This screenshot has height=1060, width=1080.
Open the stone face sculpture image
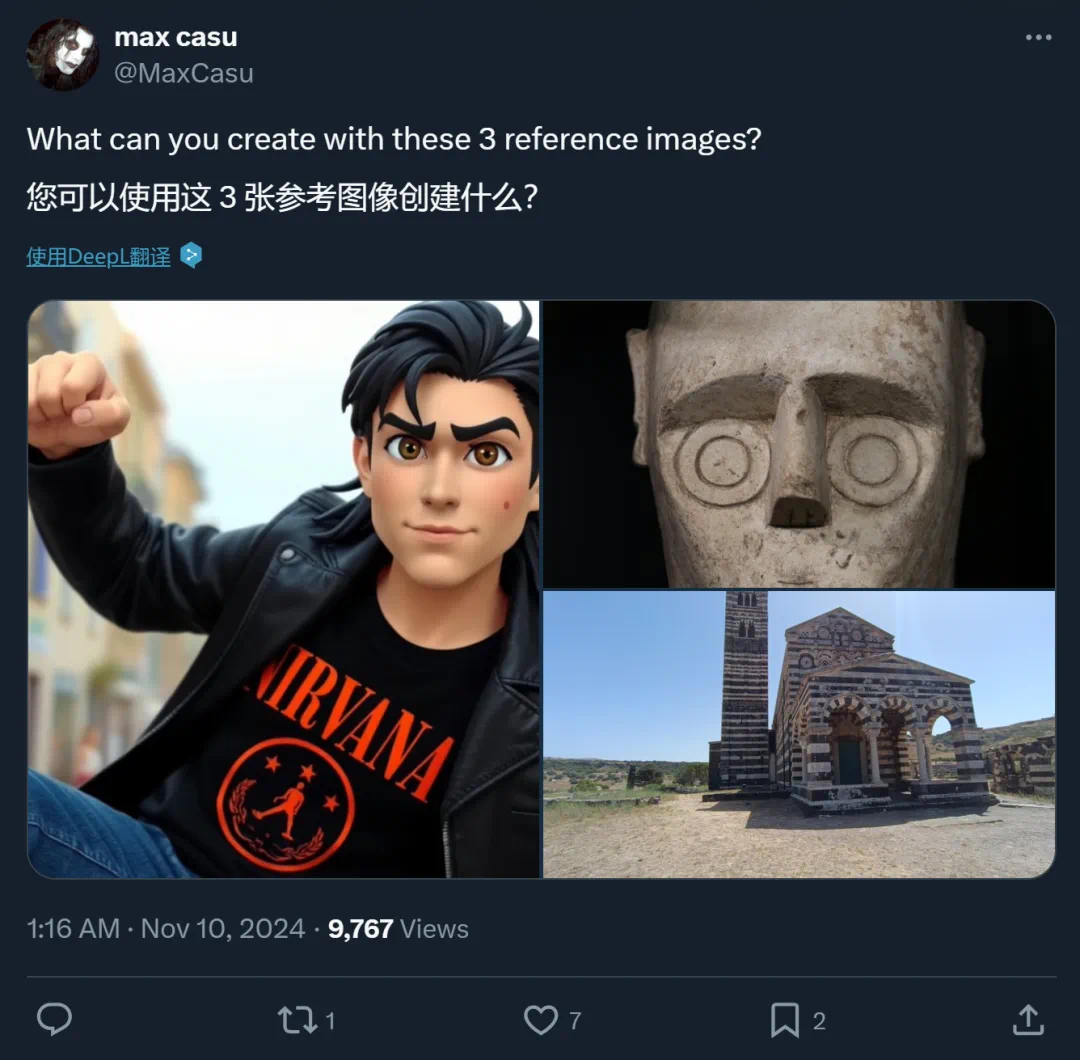point(798,444)
